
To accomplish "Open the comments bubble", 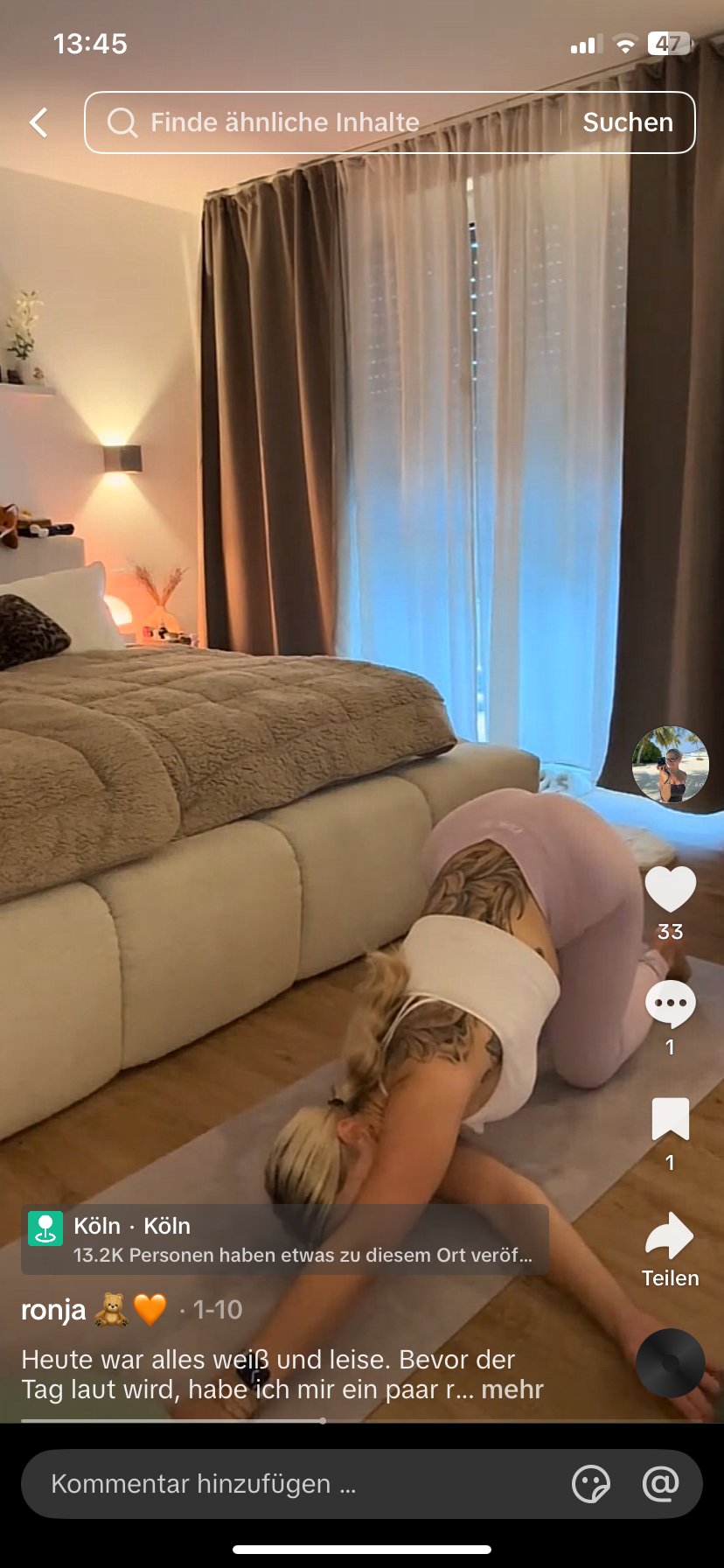I will 670,1004.
